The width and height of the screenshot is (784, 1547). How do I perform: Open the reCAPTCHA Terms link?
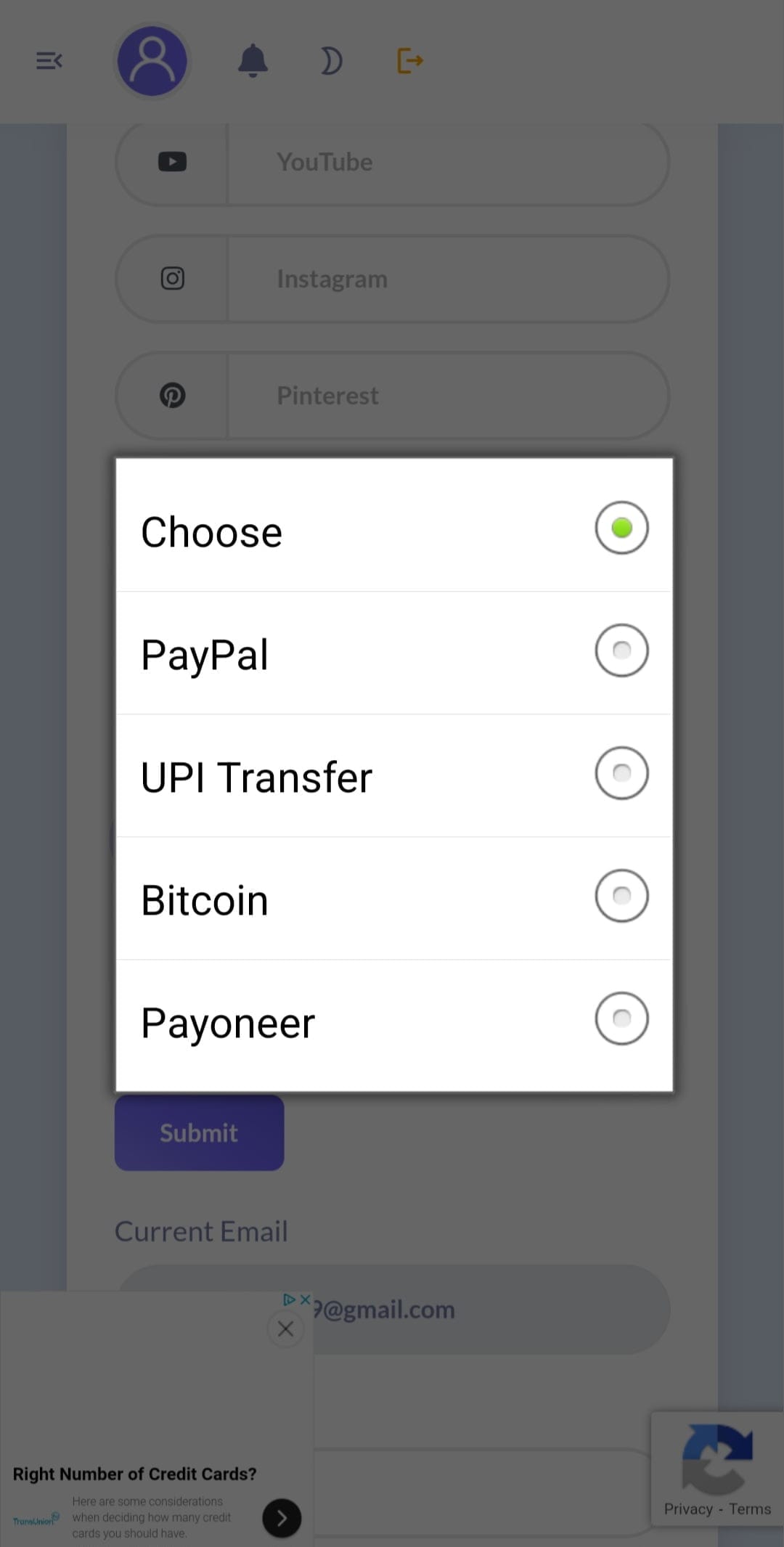[x=750, y=1509]
